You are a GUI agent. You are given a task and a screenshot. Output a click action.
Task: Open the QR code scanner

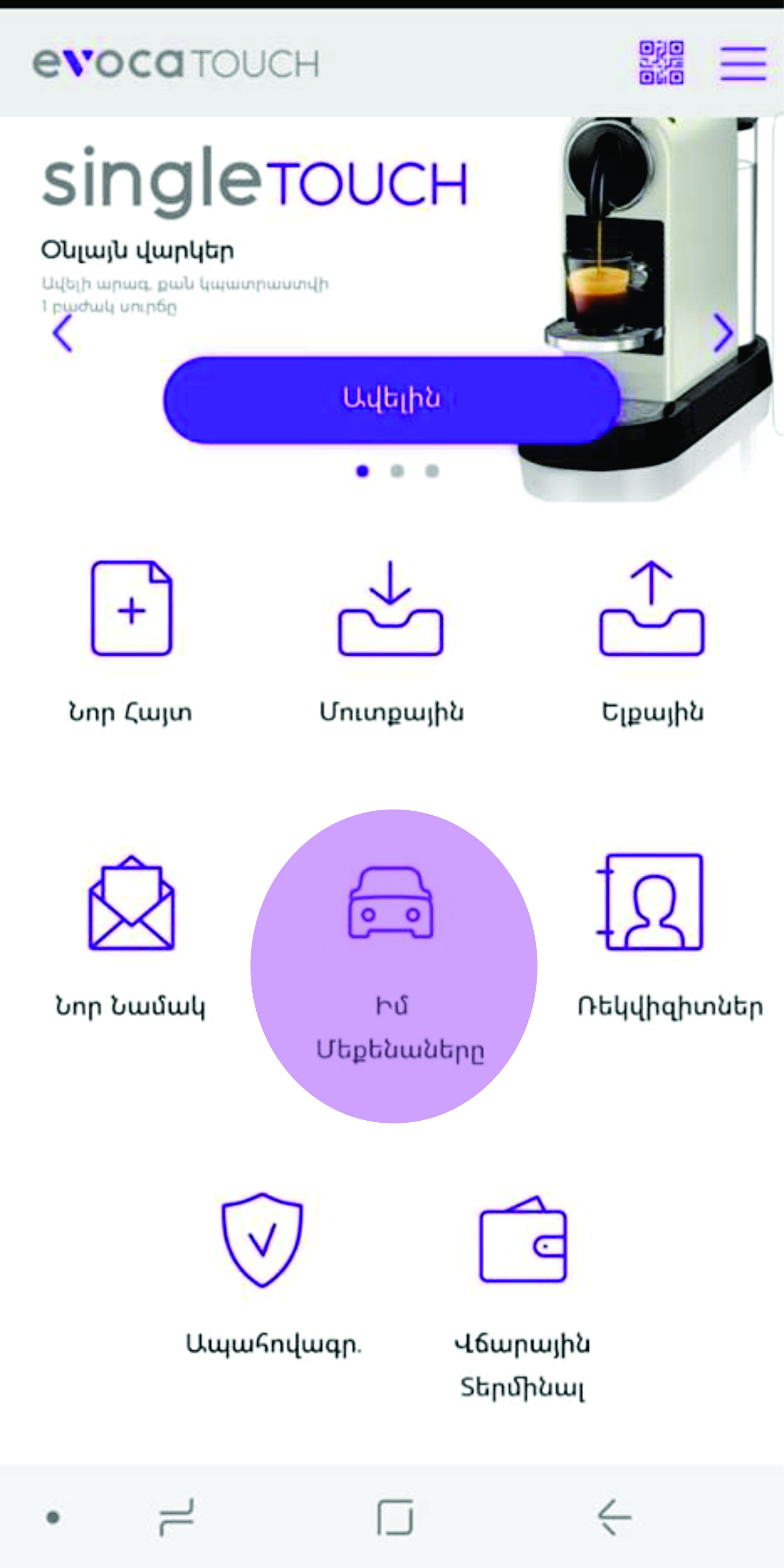tap(661, 63)
